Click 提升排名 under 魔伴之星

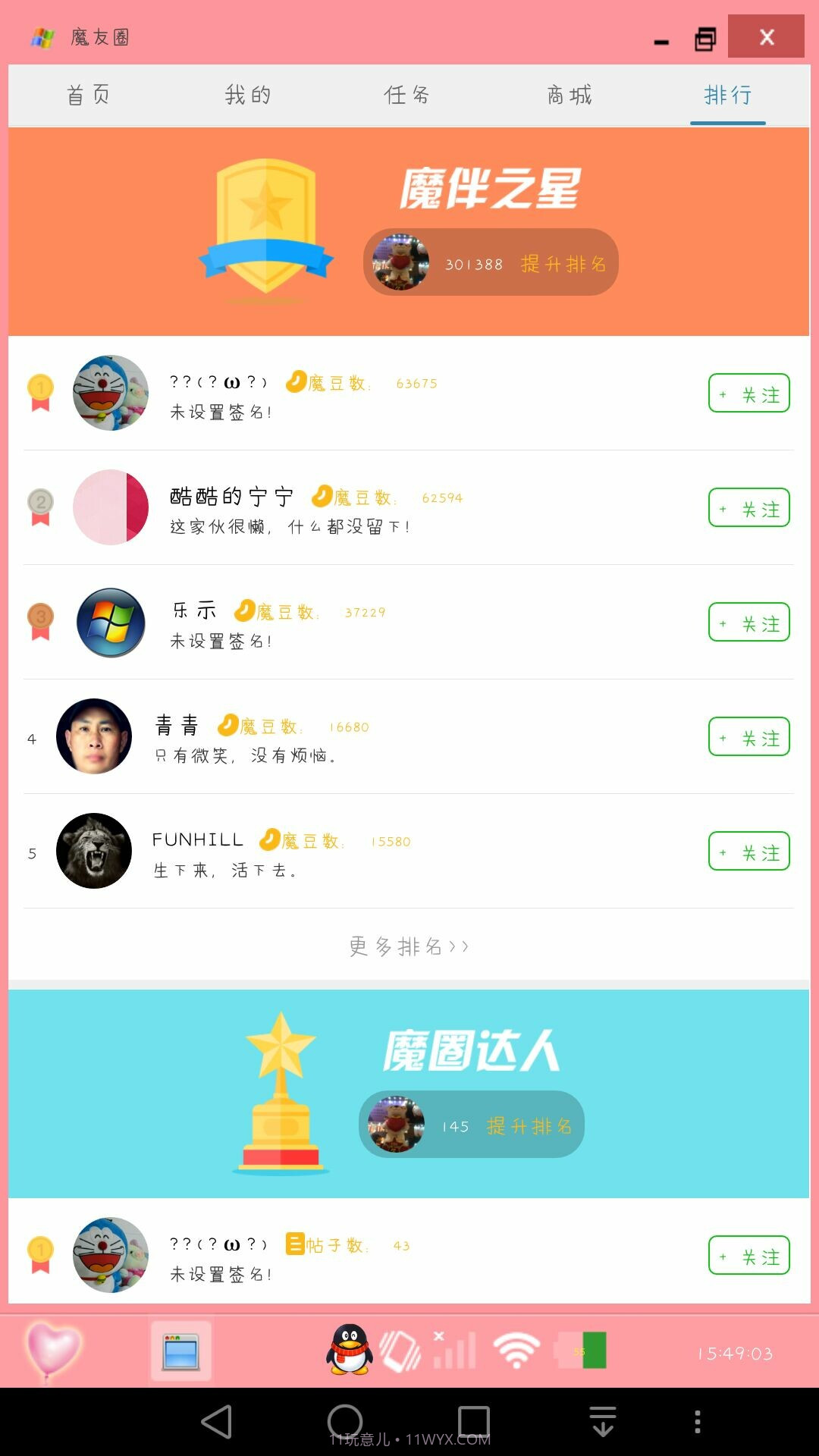[x=564, y=263]
